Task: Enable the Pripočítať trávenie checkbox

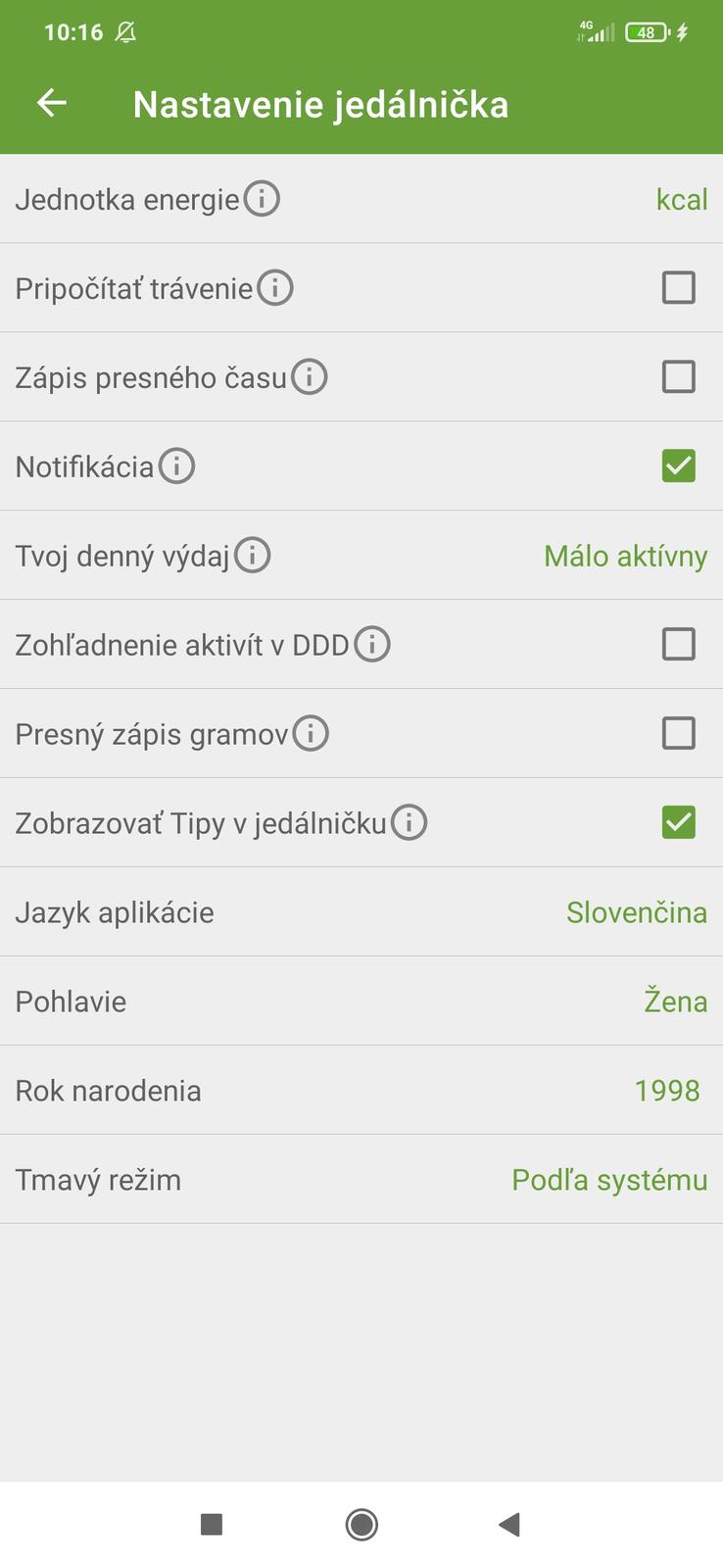Action: point(678,288)
